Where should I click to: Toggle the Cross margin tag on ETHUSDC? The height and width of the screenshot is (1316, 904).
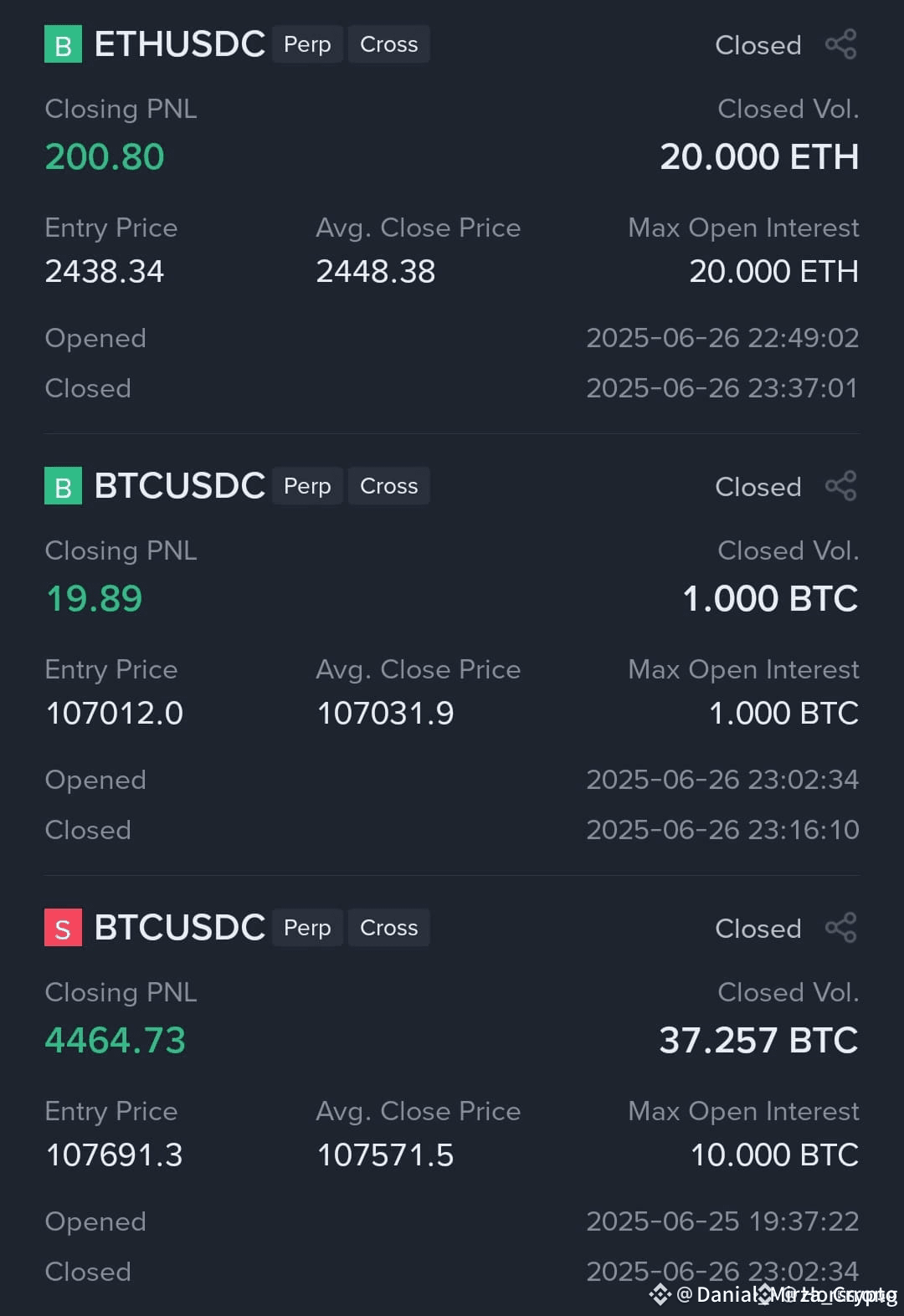[x=388, y=44]
